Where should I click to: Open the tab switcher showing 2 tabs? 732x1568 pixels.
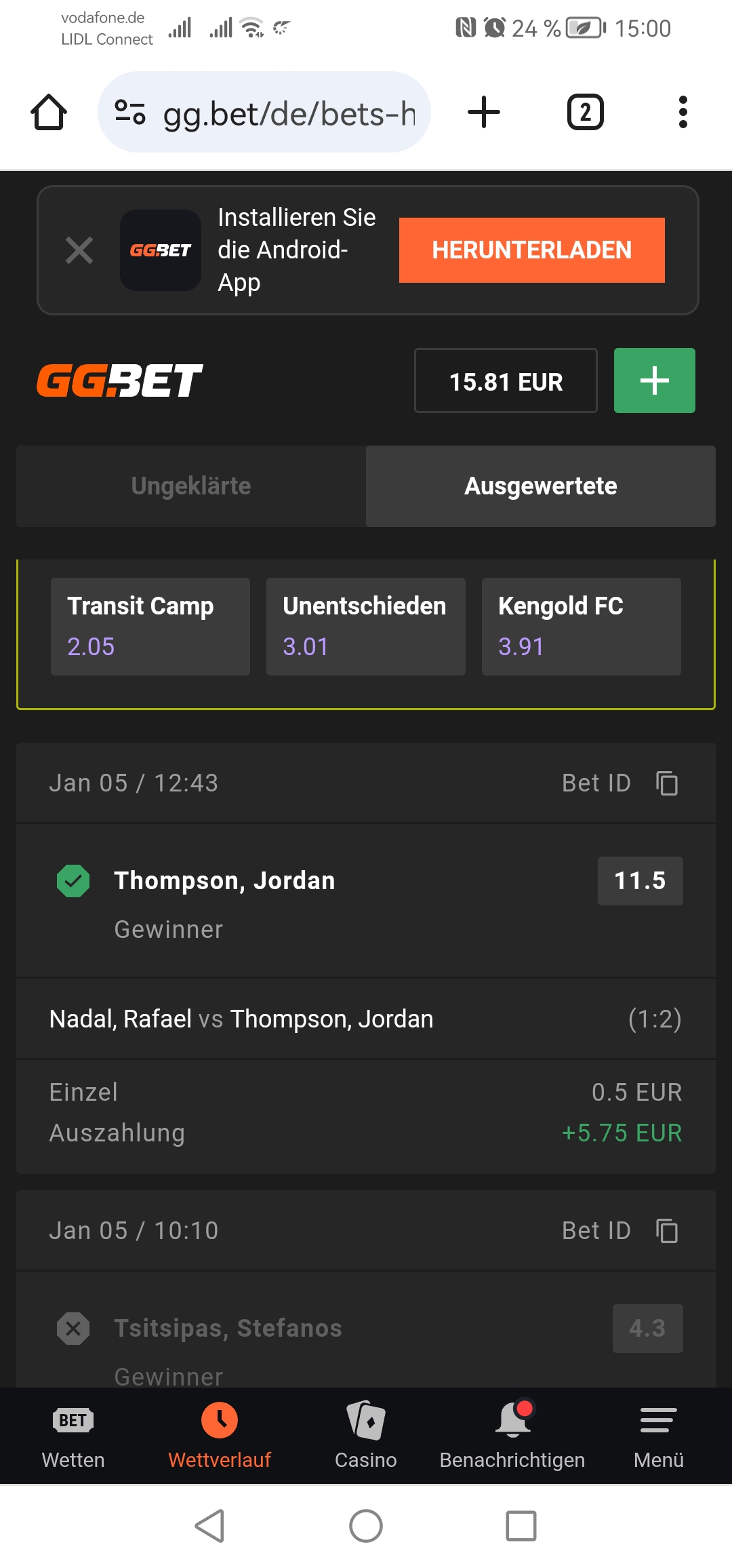(585, 112)
